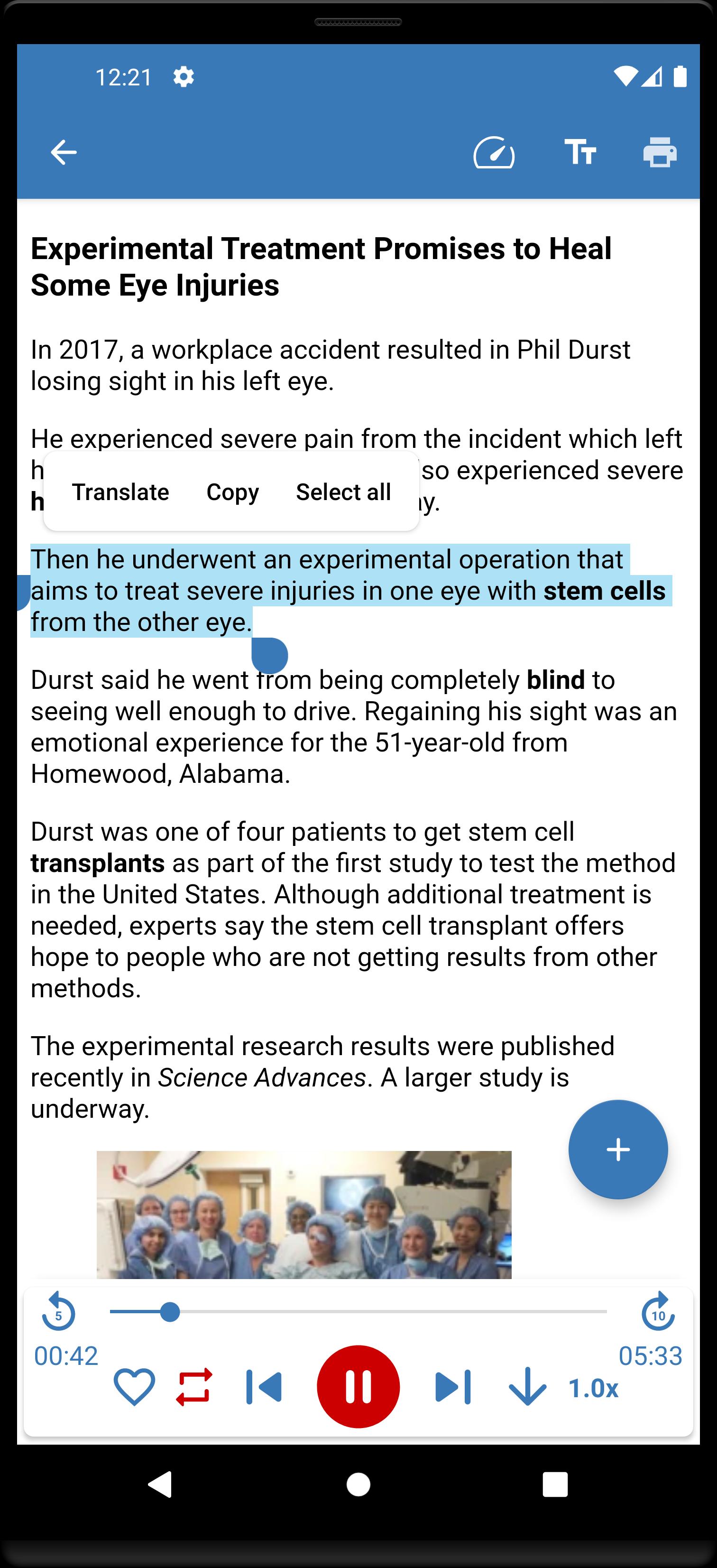The height and width of the screenshot is (1568, 717).
Task: Add this article to favorites
Action: coord(134,1387)
